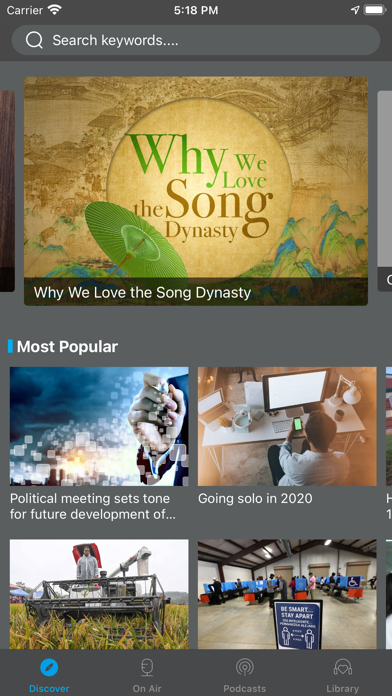Go to the Library tab
392x696 pixels.
coord(342,675)
